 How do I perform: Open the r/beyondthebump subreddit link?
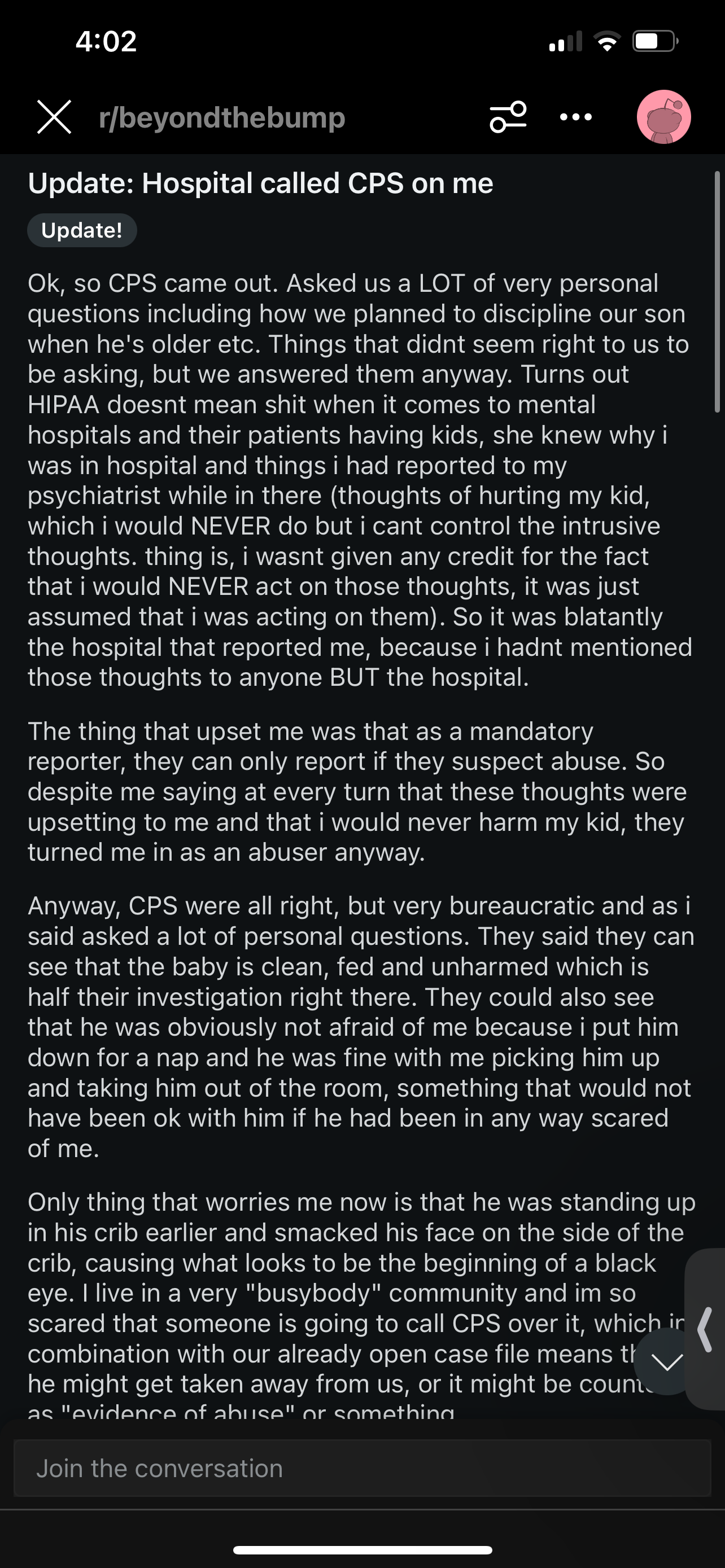pyautogui.click(x=221, y=117)
